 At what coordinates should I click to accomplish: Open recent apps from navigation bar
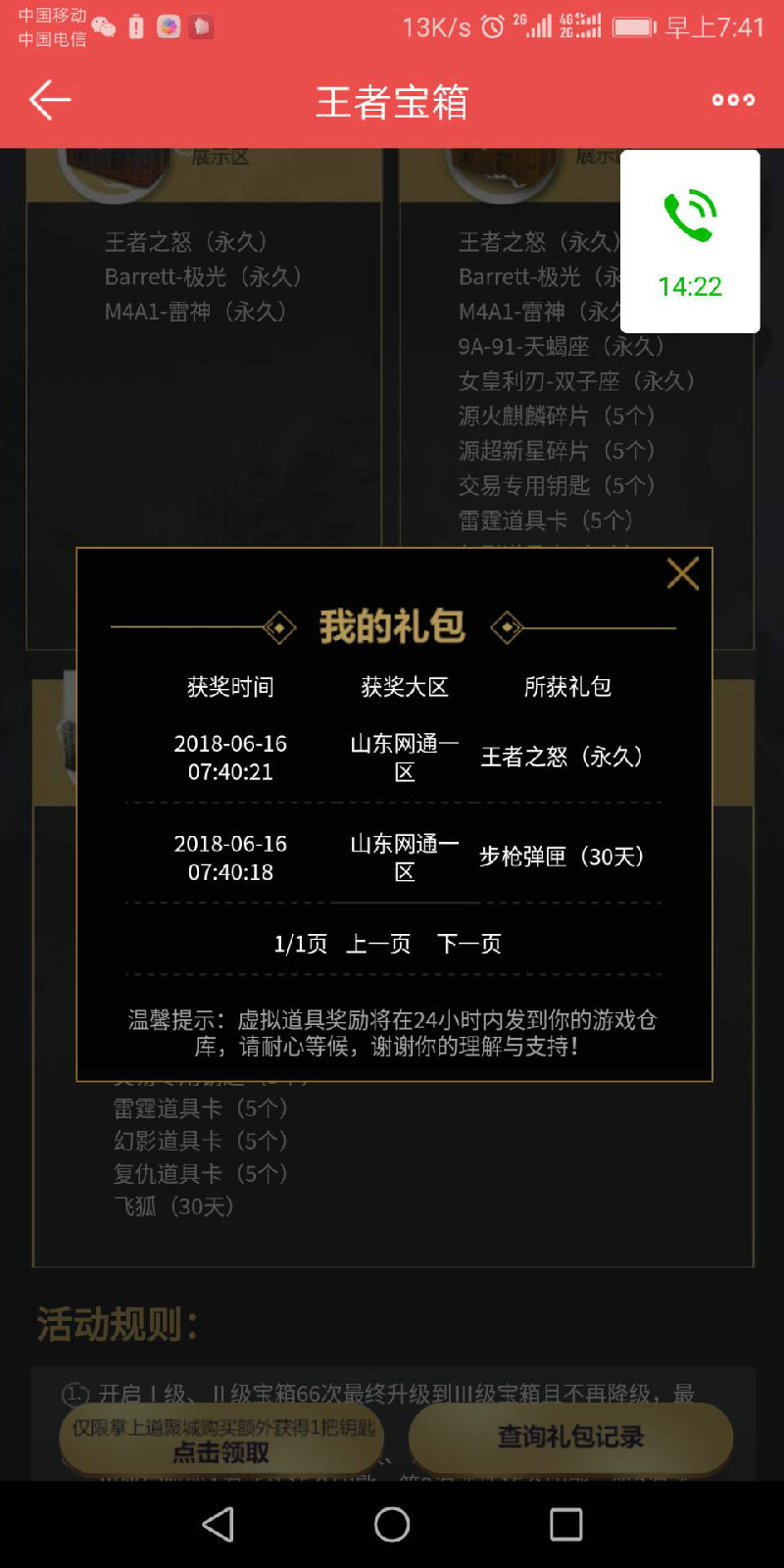coord(565,1524)
